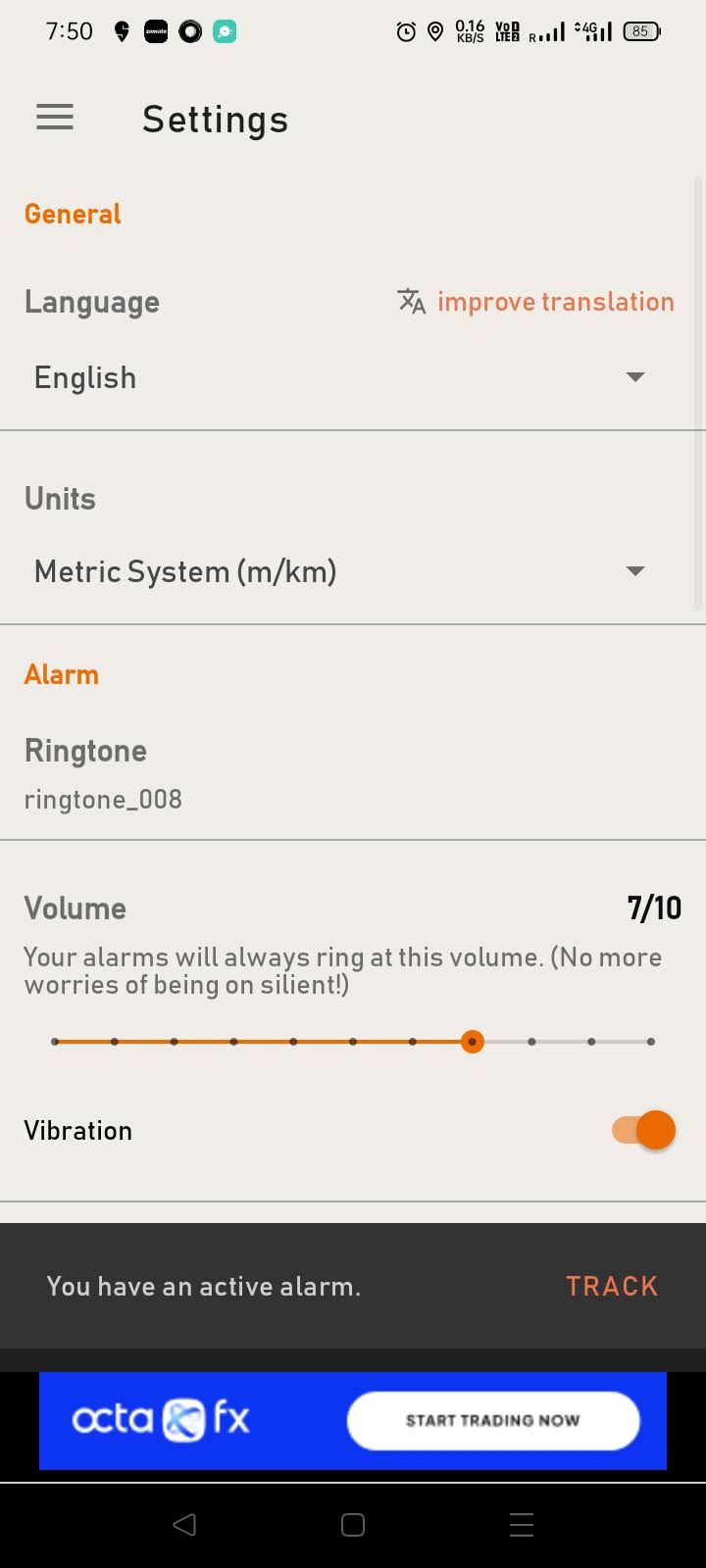Open the hamburger navigation drawer
706x1568 pixels.
[55, 118]
